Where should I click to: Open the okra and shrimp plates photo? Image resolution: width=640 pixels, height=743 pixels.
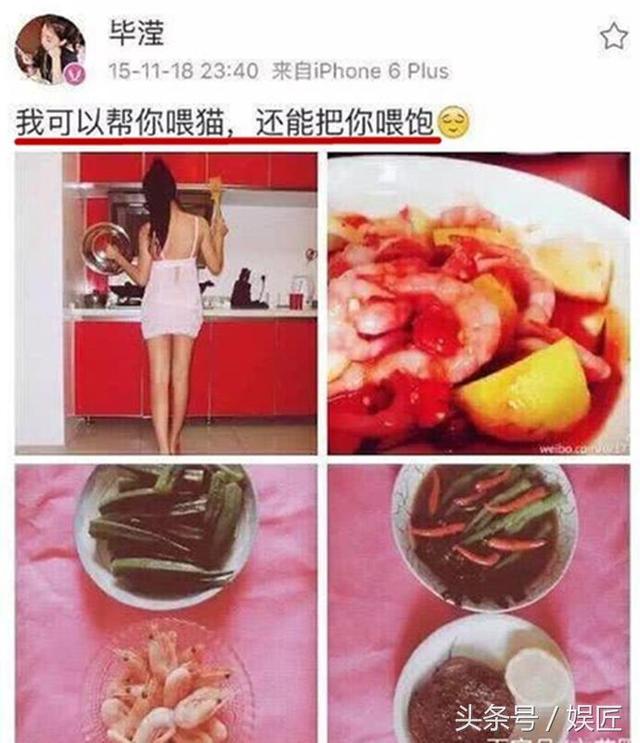(x=165, y=602)
